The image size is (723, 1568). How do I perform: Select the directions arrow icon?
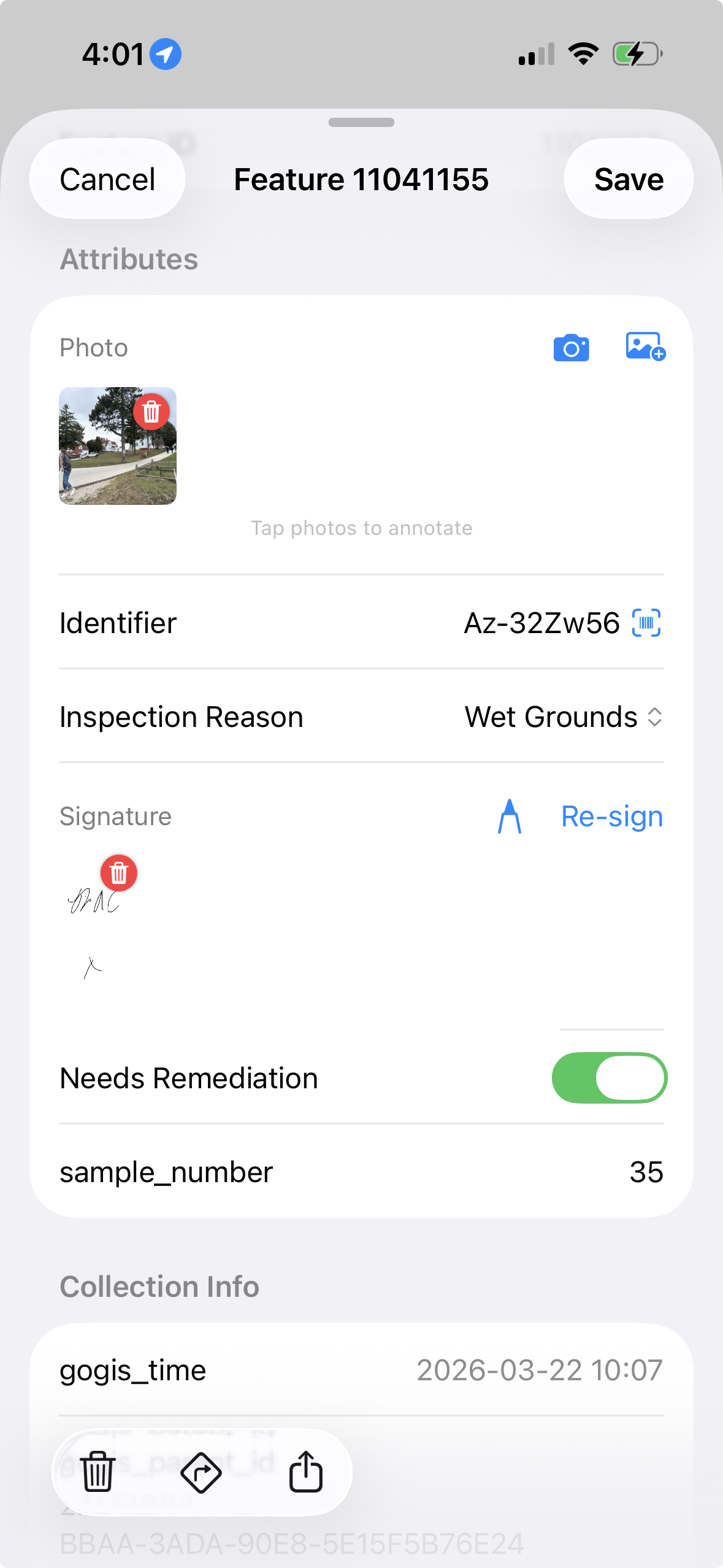[x=202, y=1472]
